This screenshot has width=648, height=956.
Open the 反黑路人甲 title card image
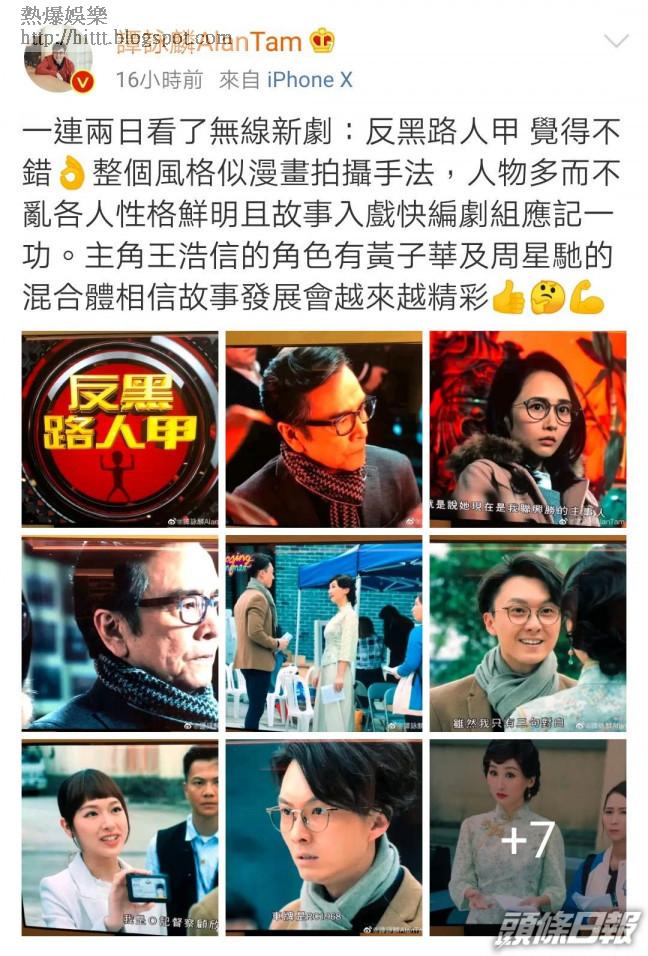[120, 429]
